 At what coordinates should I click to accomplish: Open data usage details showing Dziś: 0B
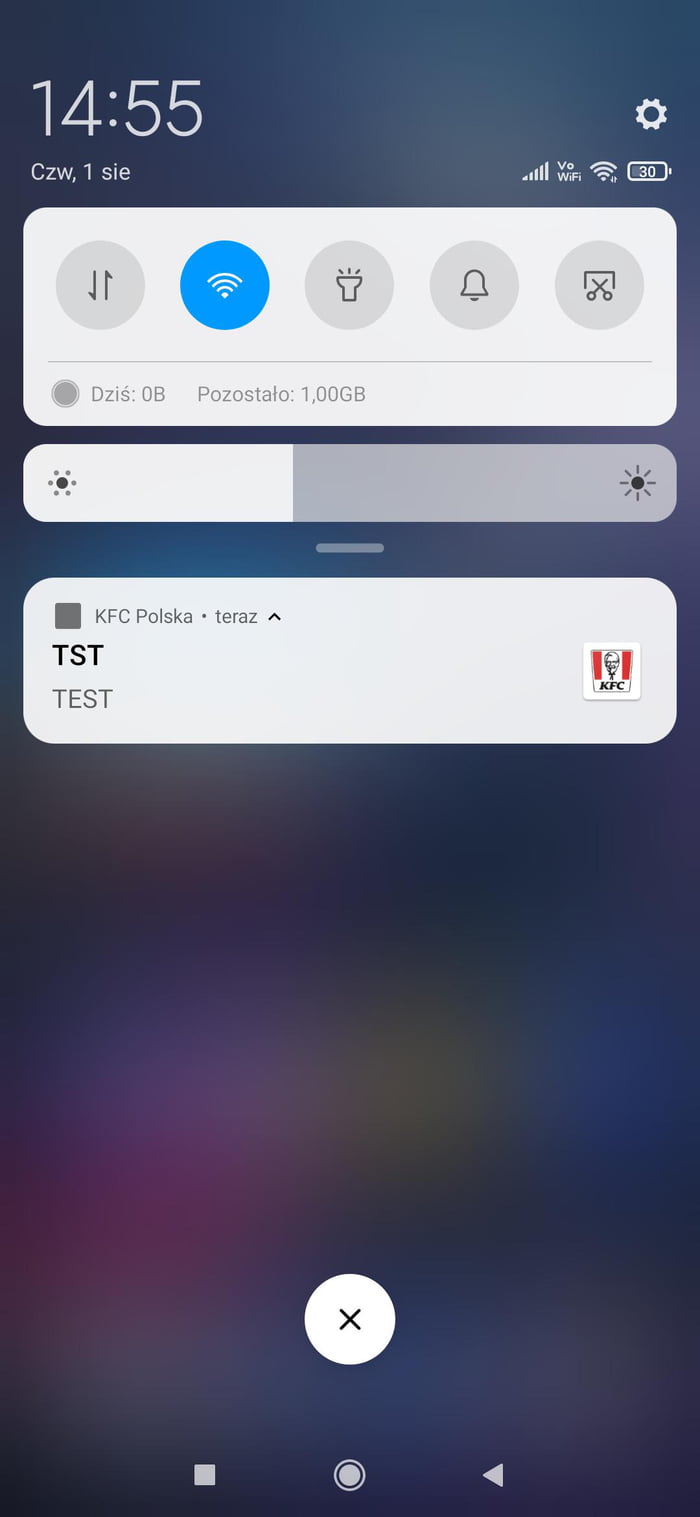pos(127,394)
